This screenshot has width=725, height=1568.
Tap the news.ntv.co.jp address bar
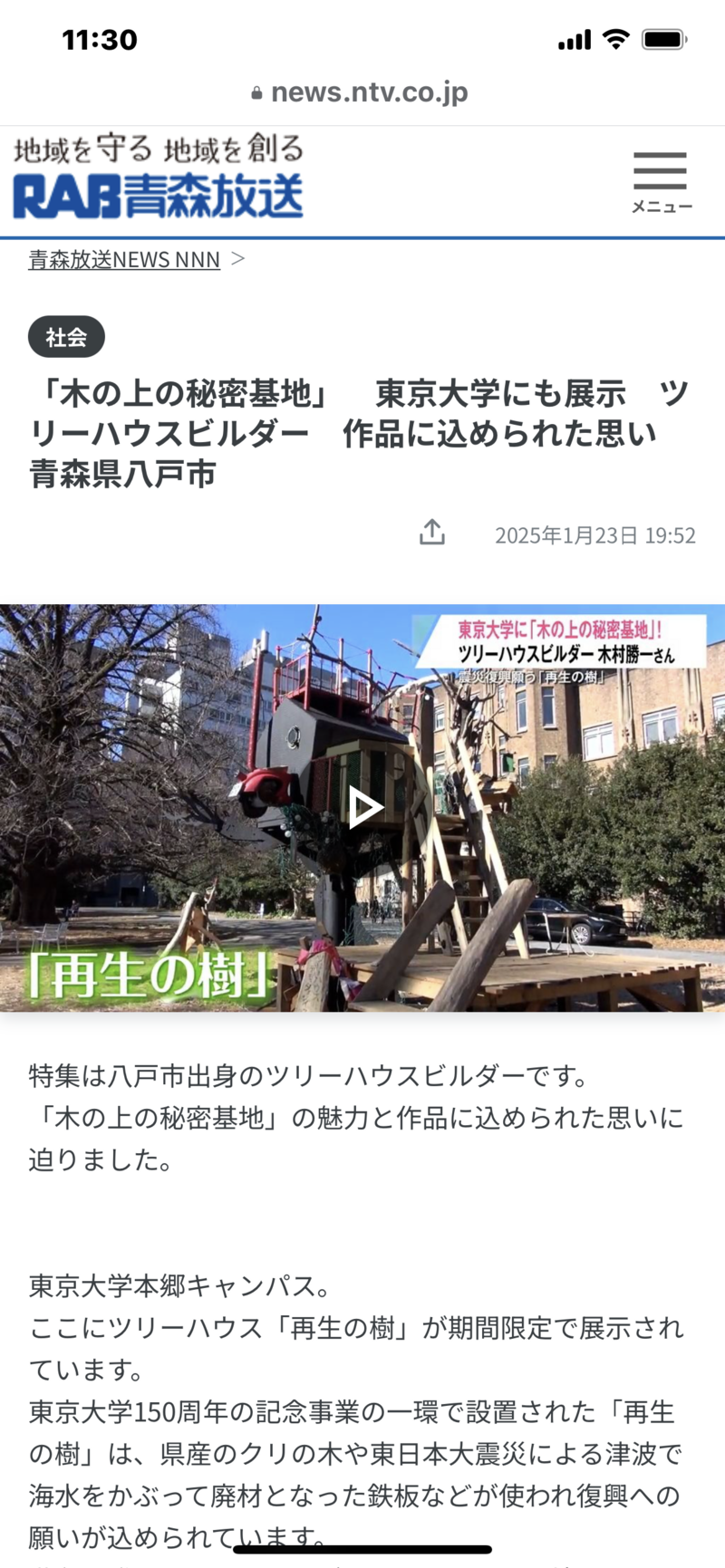point(361,92)
